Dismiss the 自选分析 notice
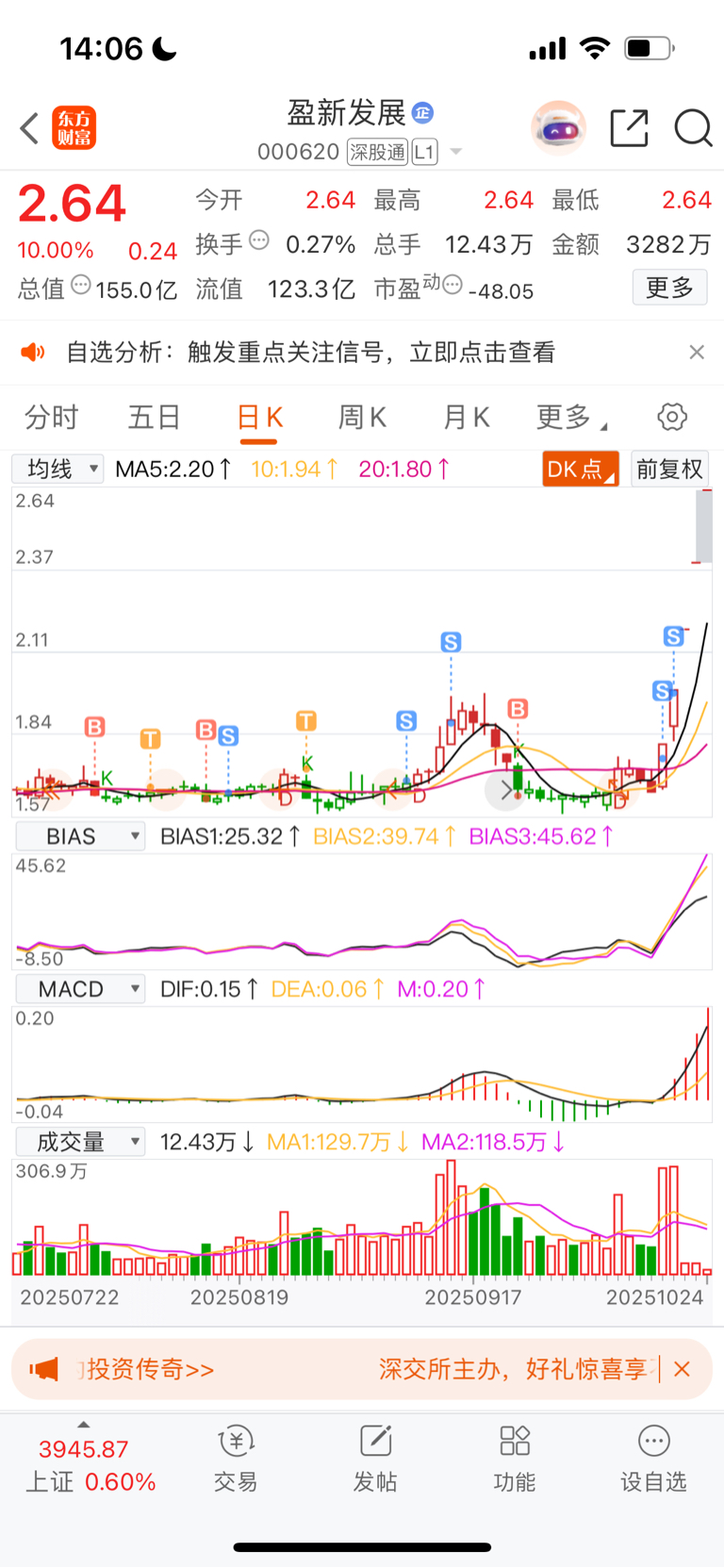This screenshot has height=1568, width=724. tap(697, 353)
